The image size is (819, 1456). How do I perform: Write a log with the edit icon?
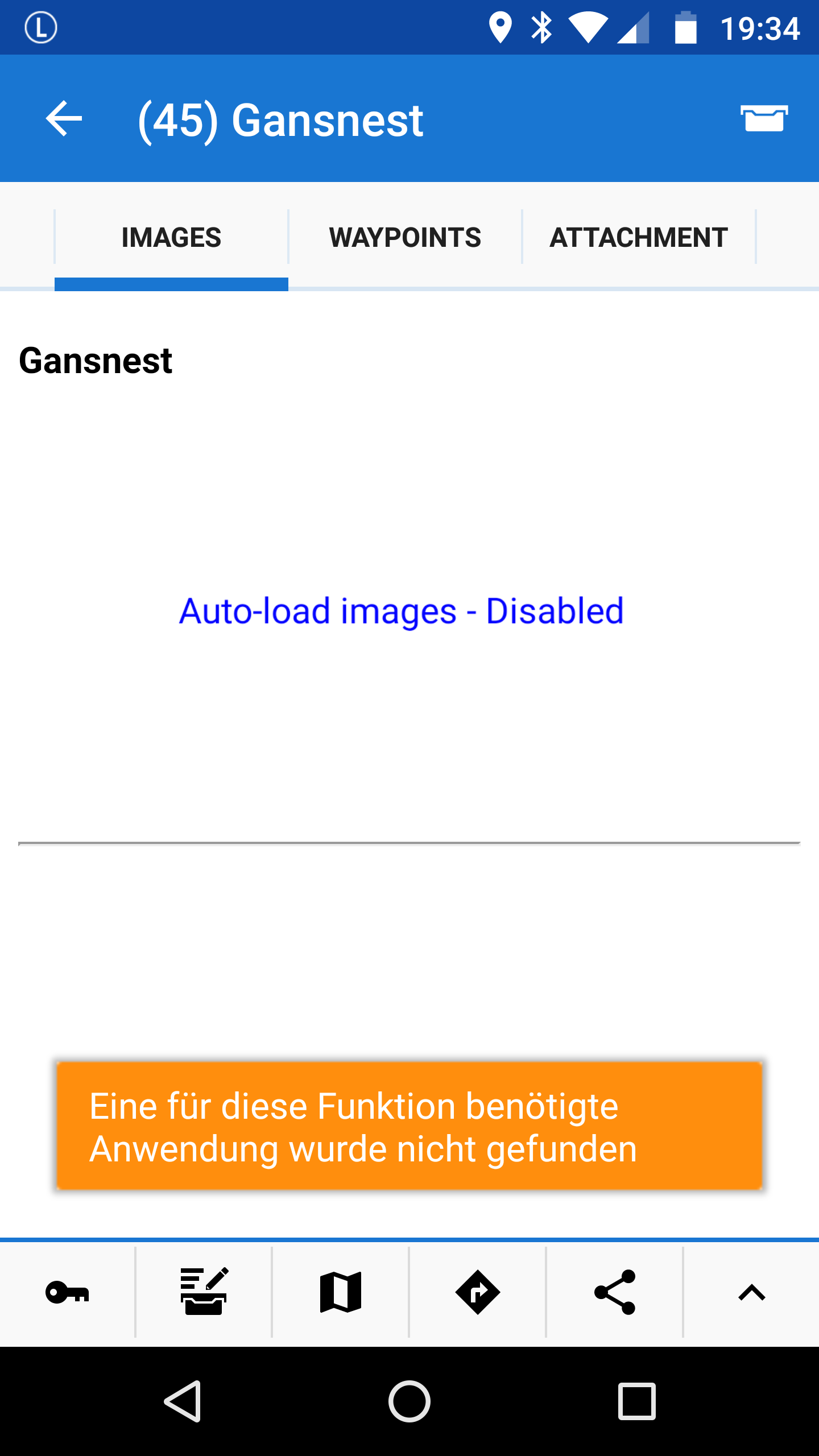[204, 1292]
